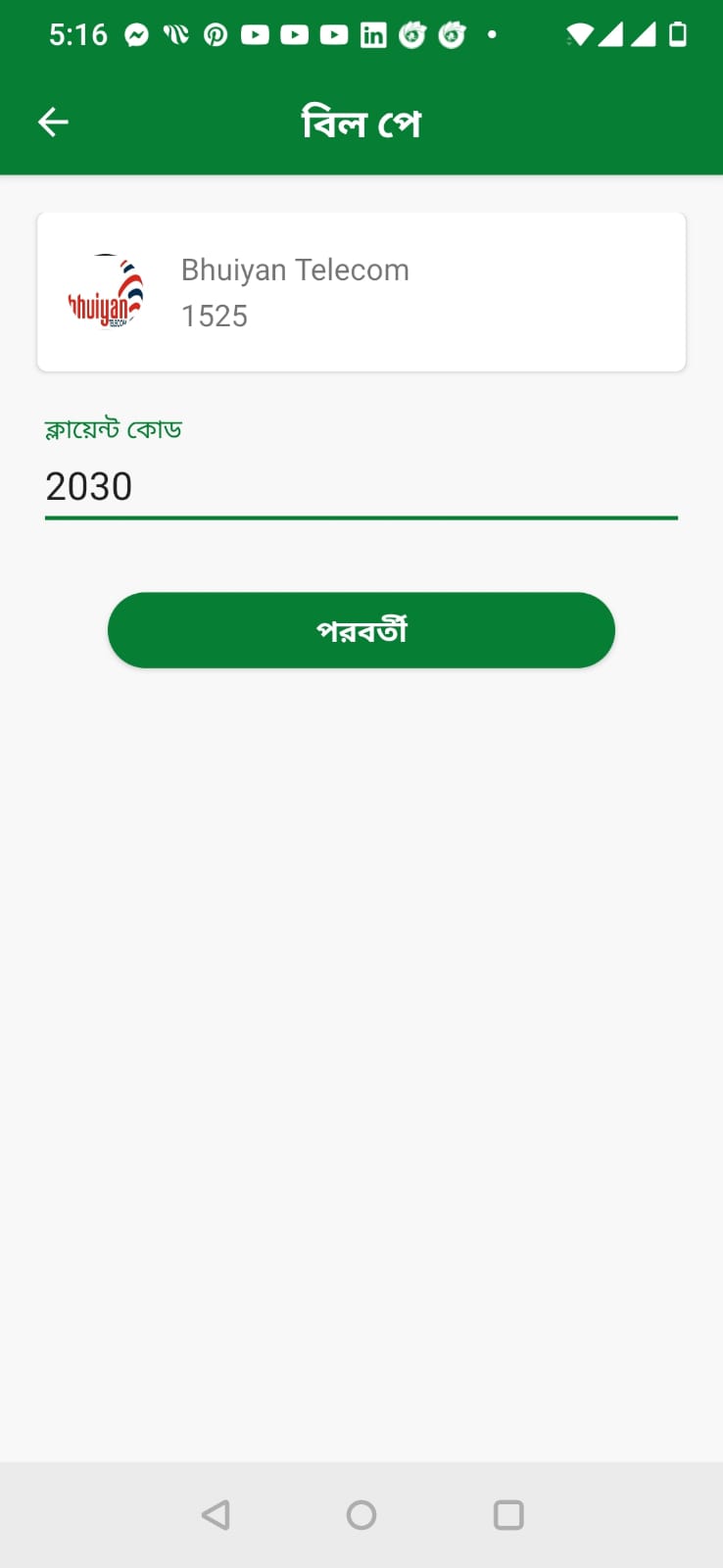Open the Bhuiyan Telecom 1525 biller card
Viewport: 723px width, 1568px height.
click(x=361, y=292)
